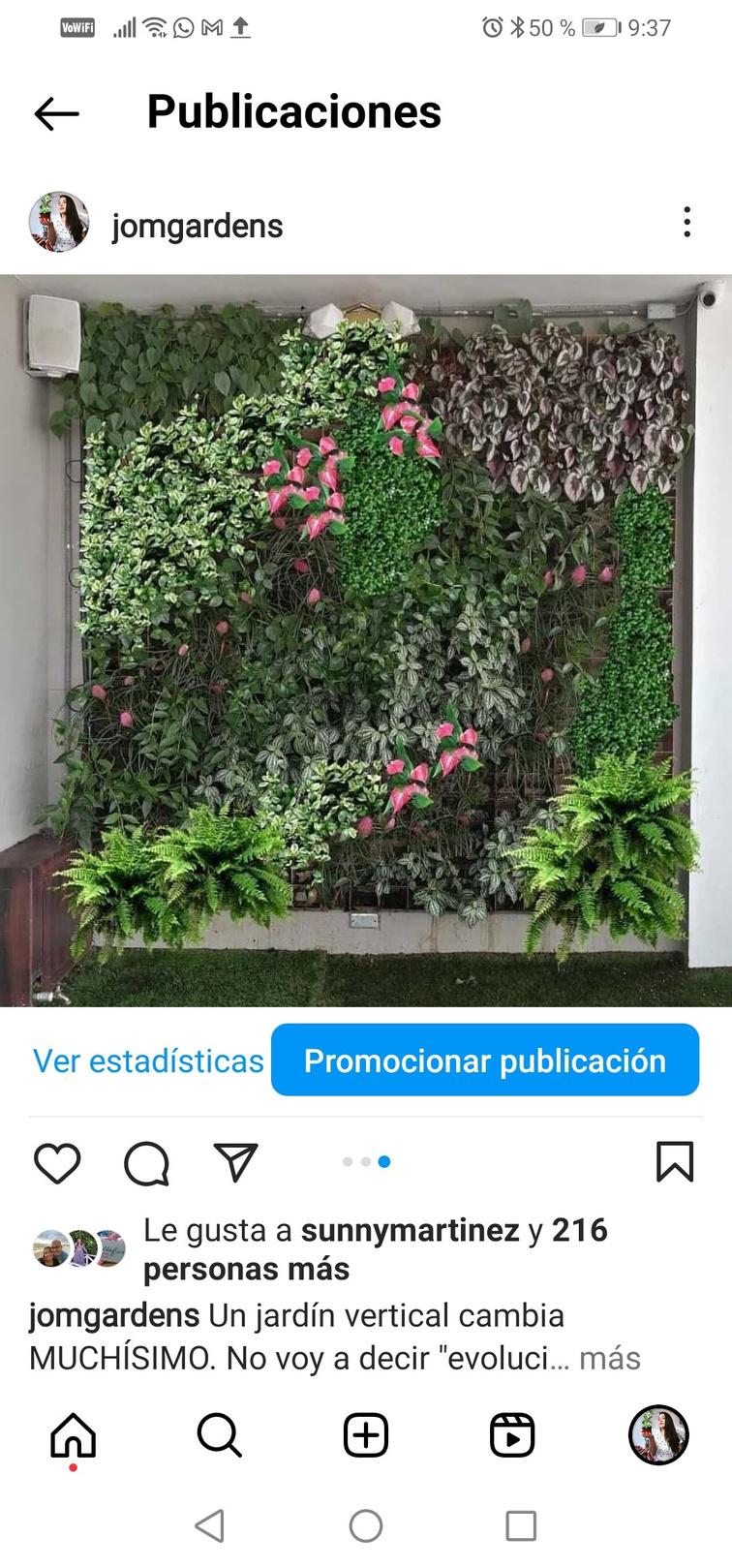Go to the Home feed tab
Viewport: 732px width, 1568px height.
(x=74, y=1434)
